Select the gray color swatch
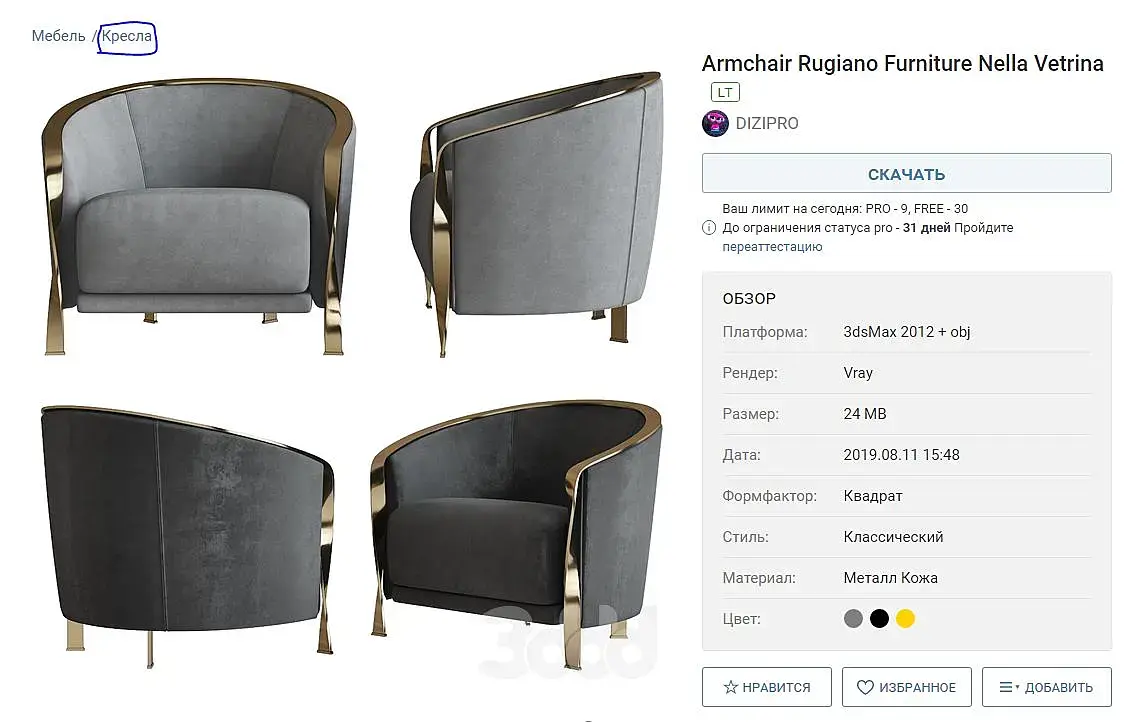Viewport: 1148px width, 722px height. pos(853,619)
